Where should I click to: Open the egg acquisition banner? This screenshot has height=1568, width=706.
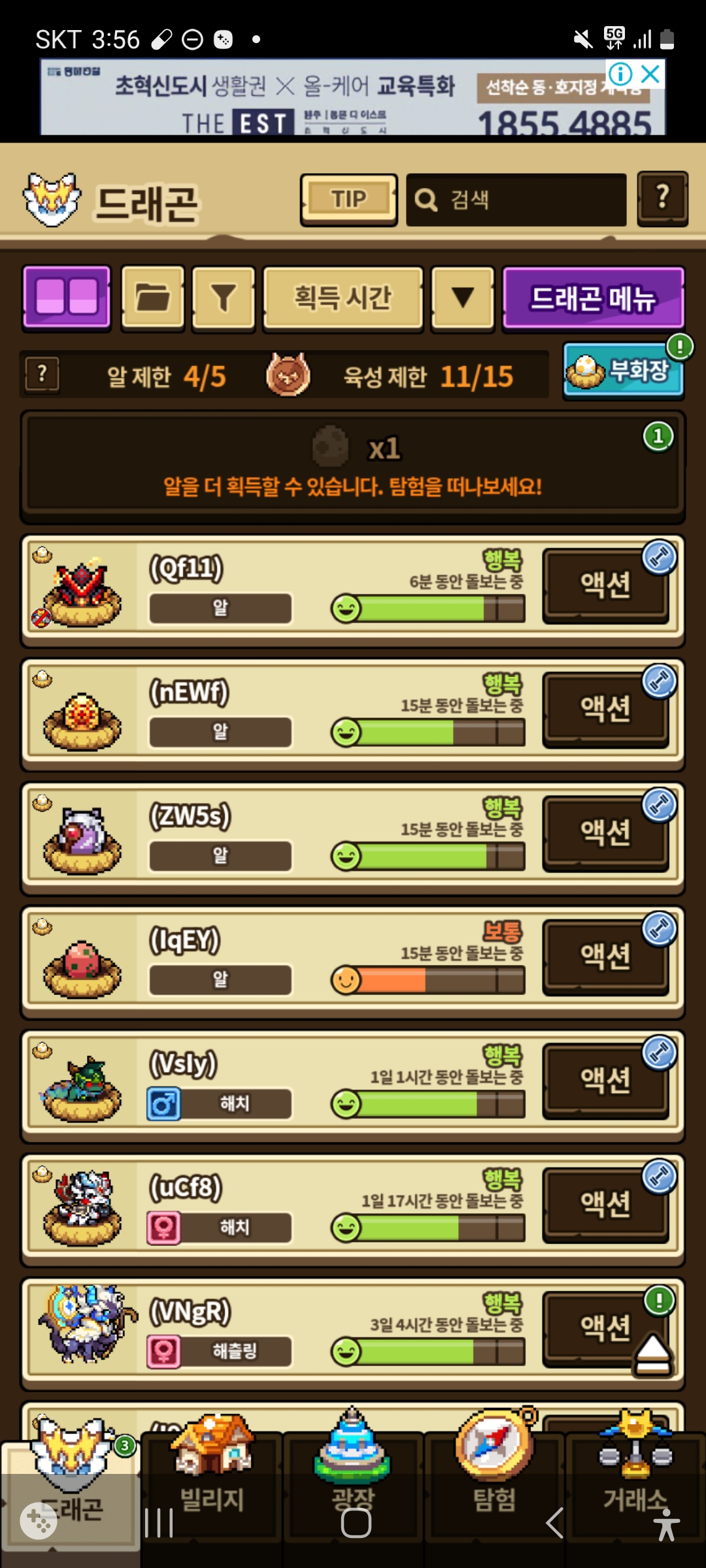(353, 465)
